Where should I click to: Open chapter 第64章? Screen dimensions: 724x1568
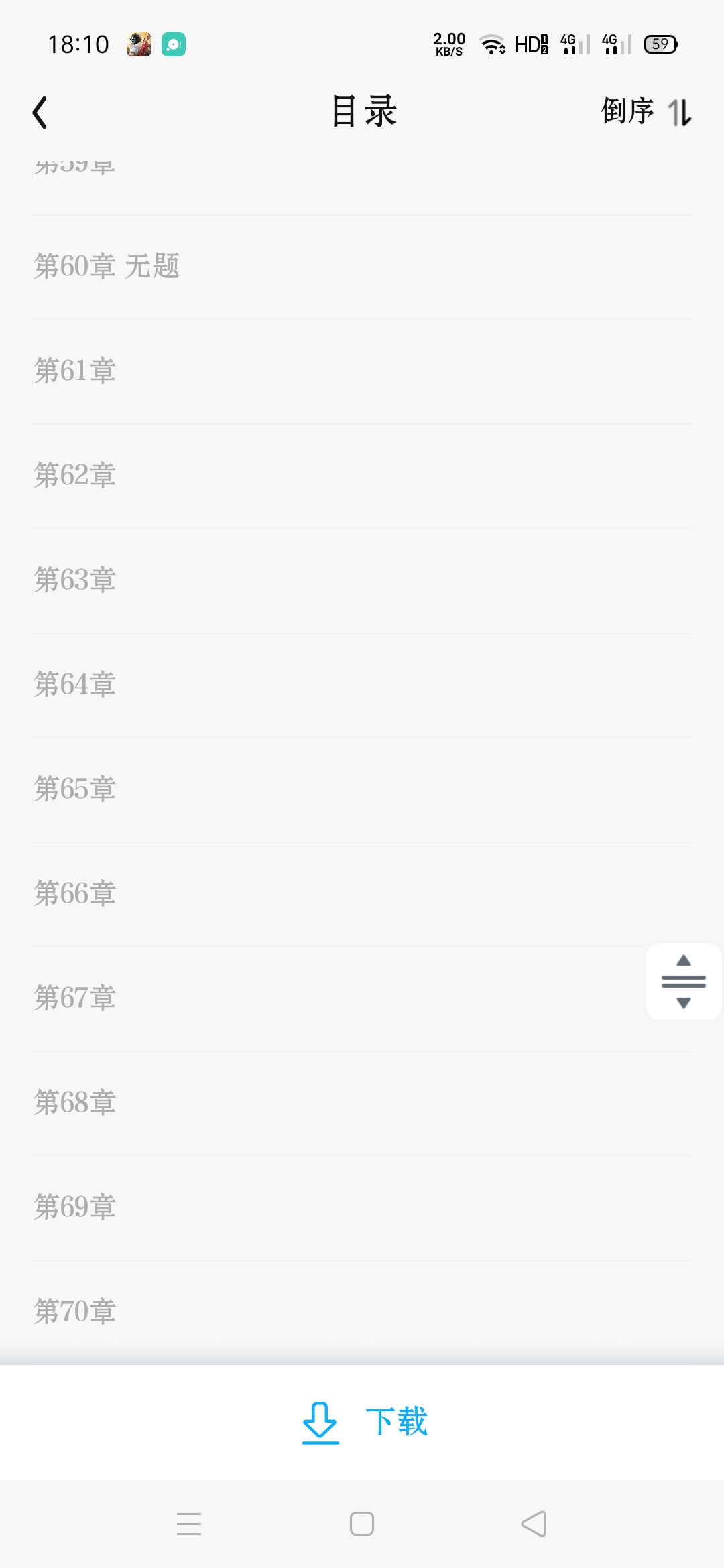(362, 685)
